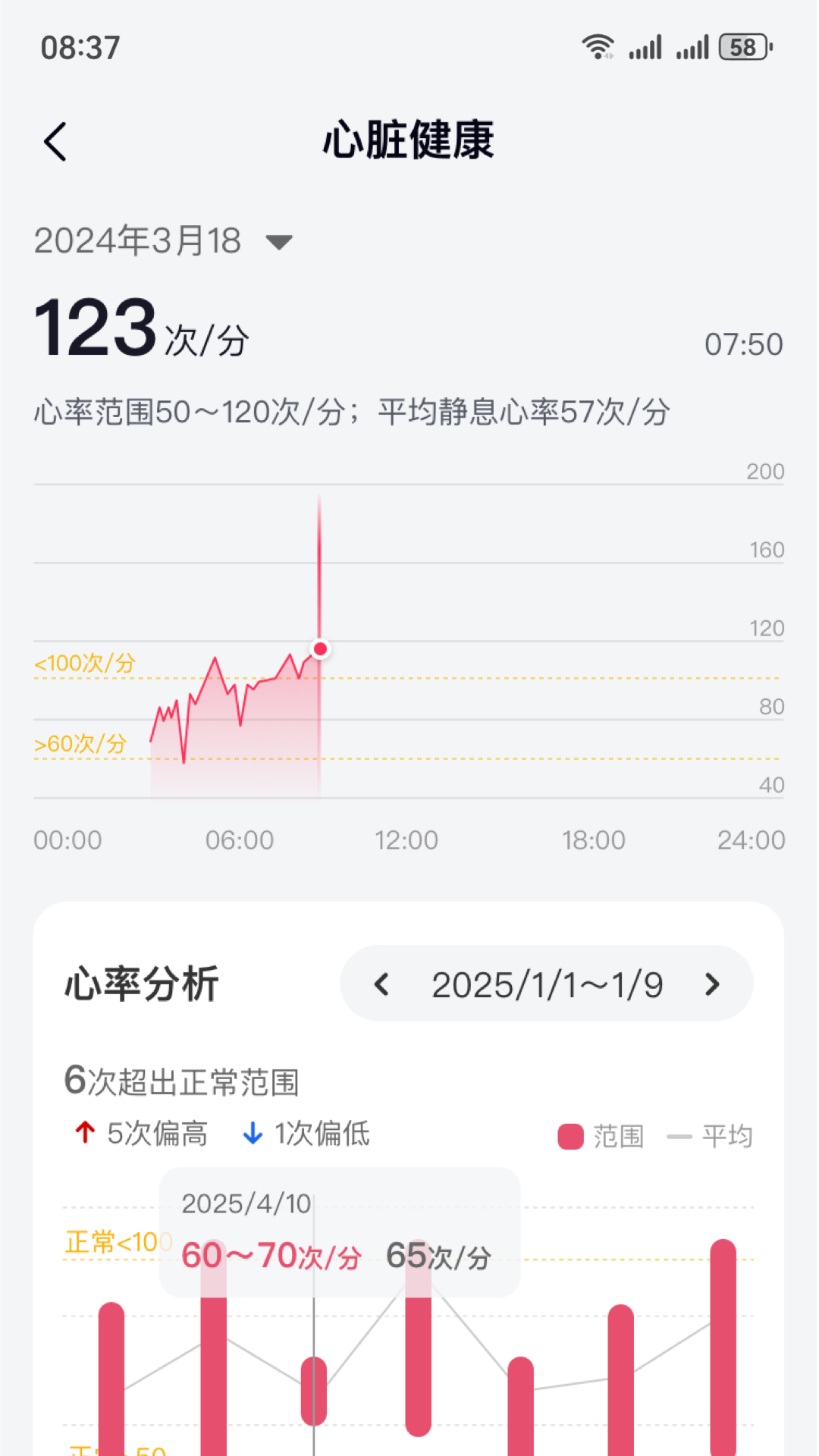
Task: Click the back arrow to exit heart health
Action: (55, 142)
